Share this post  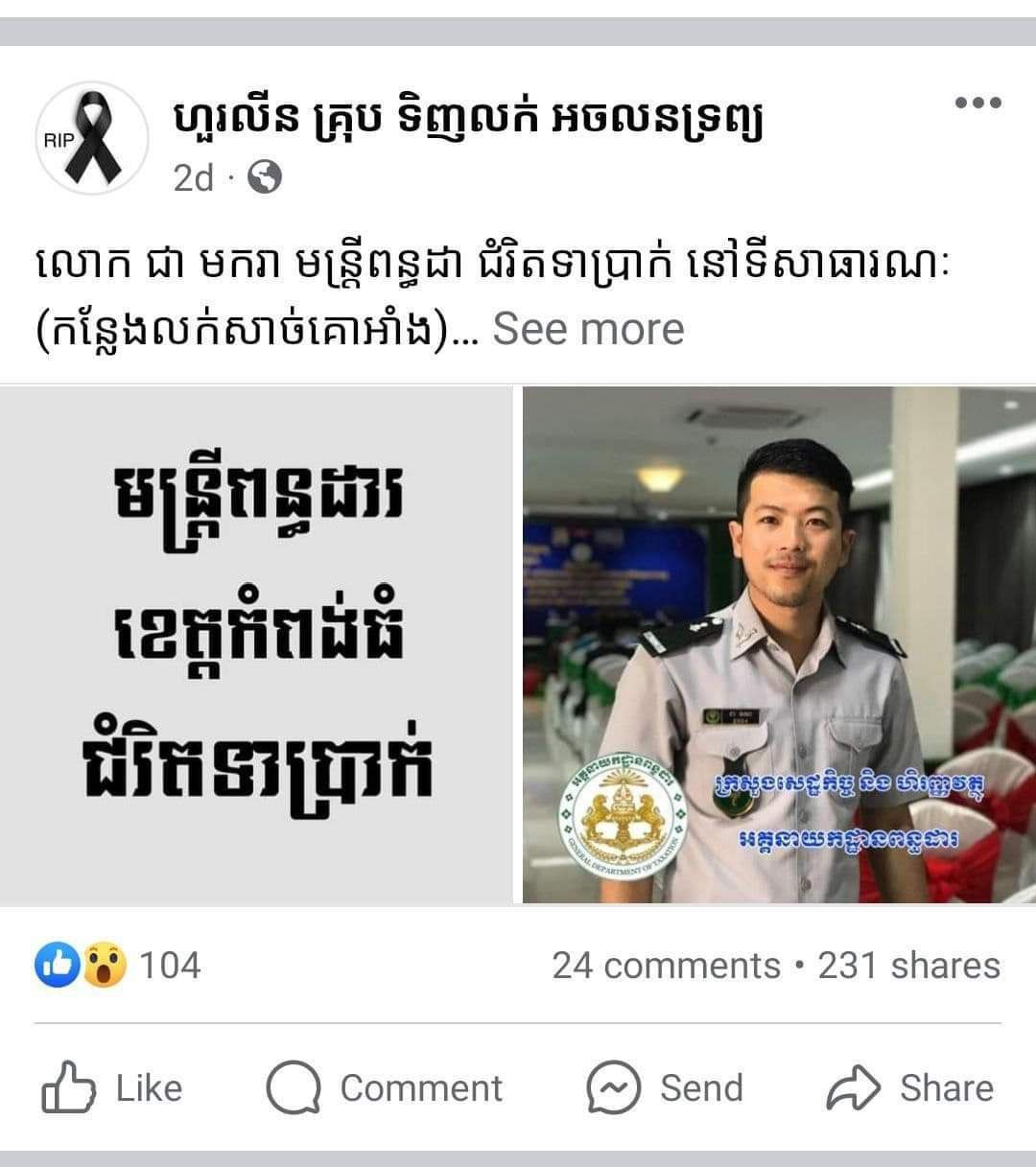[909, 1088]
